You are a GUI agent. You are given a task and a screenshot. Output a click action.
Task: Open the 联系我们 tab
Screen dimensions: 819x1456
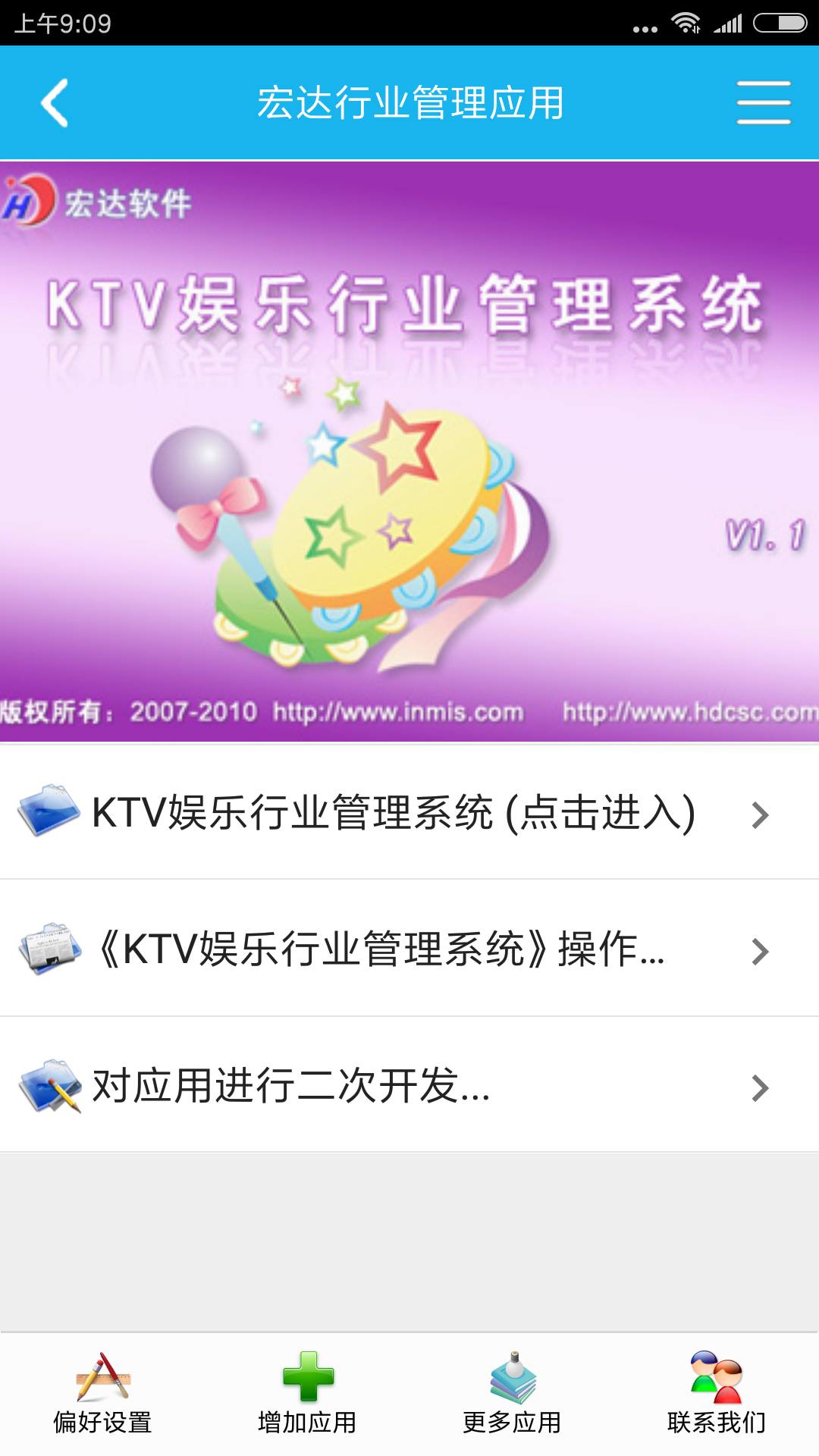[717, 1395]
